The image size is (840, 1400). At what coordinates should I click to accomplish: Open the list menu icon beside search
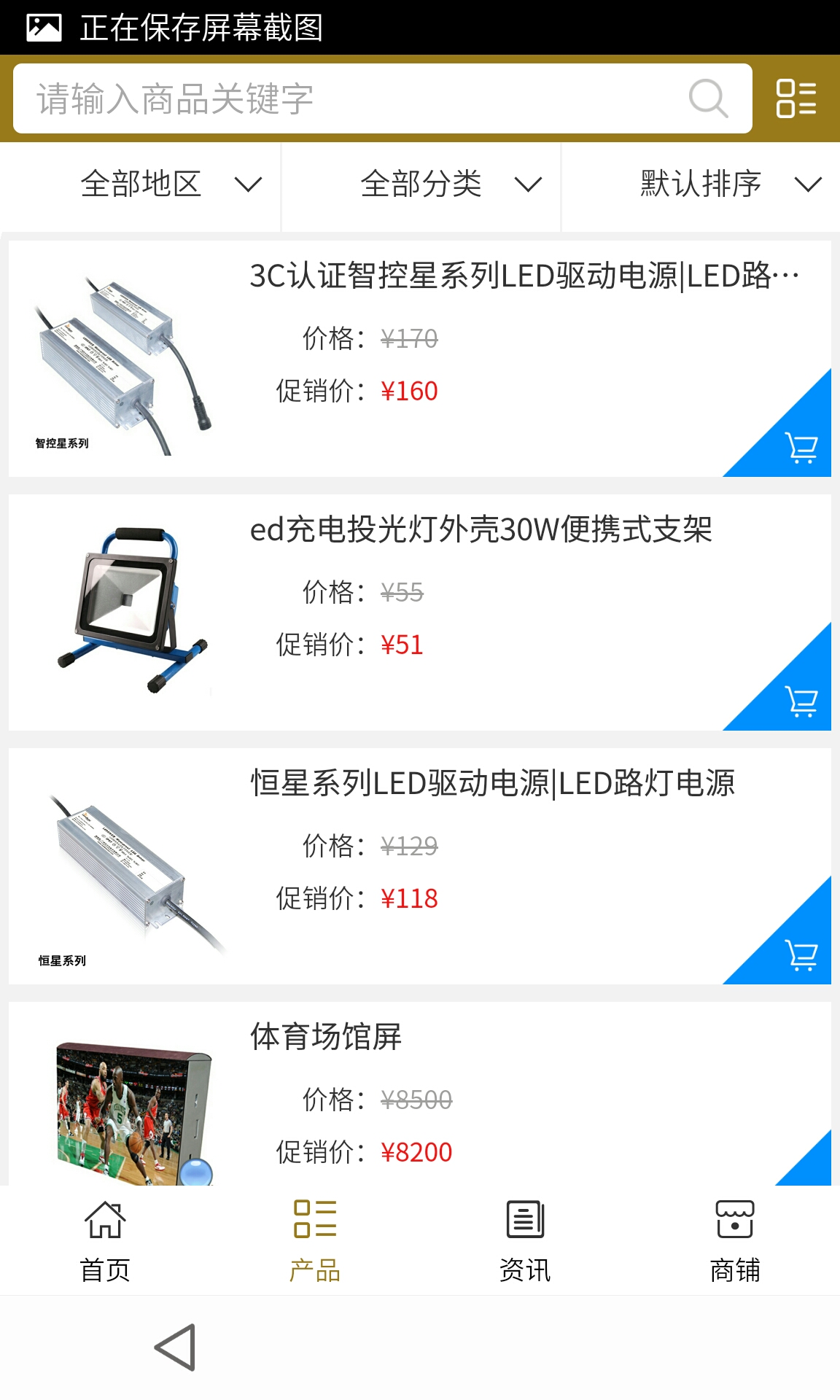pos(796,98)
